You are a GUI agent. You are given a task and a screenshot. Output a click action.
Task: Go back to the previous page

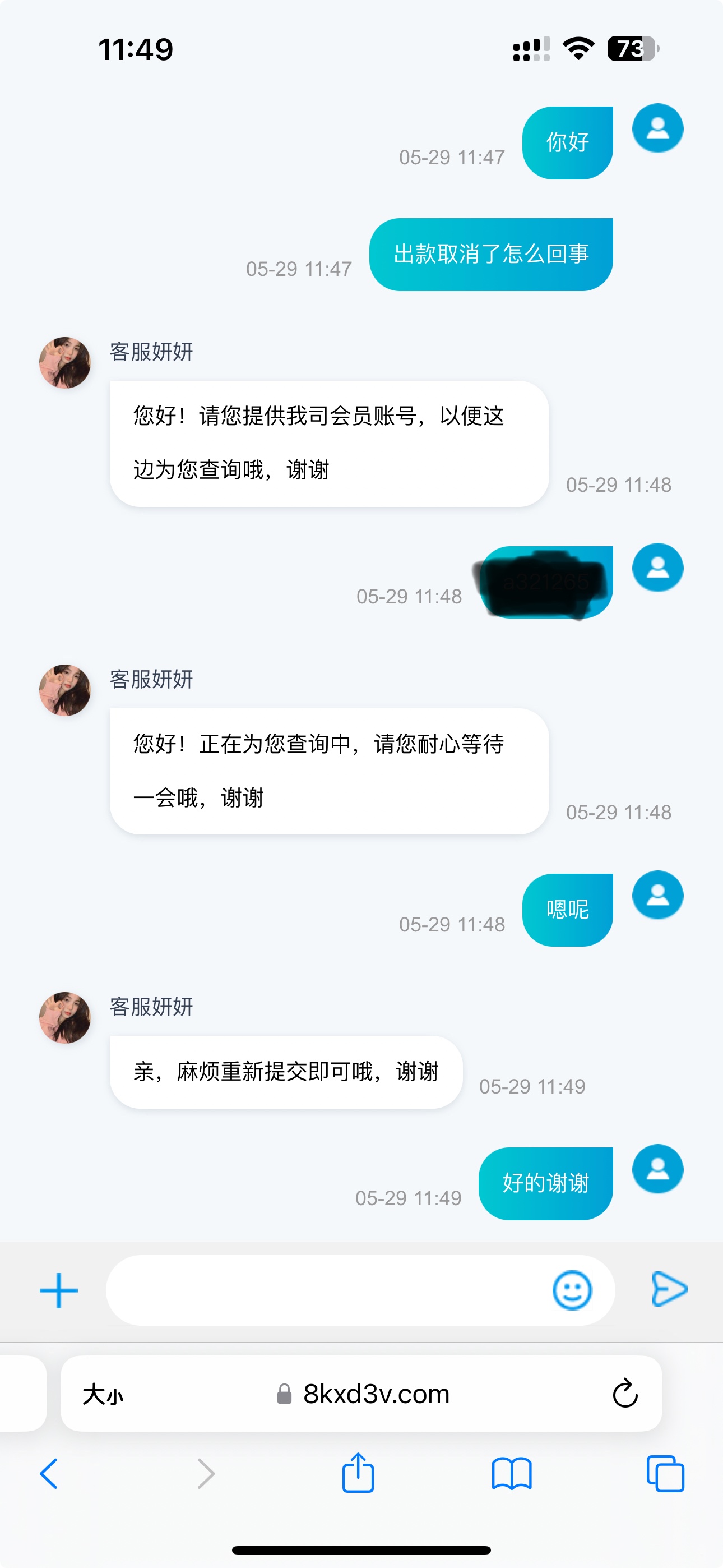[x=49, y=1474]
